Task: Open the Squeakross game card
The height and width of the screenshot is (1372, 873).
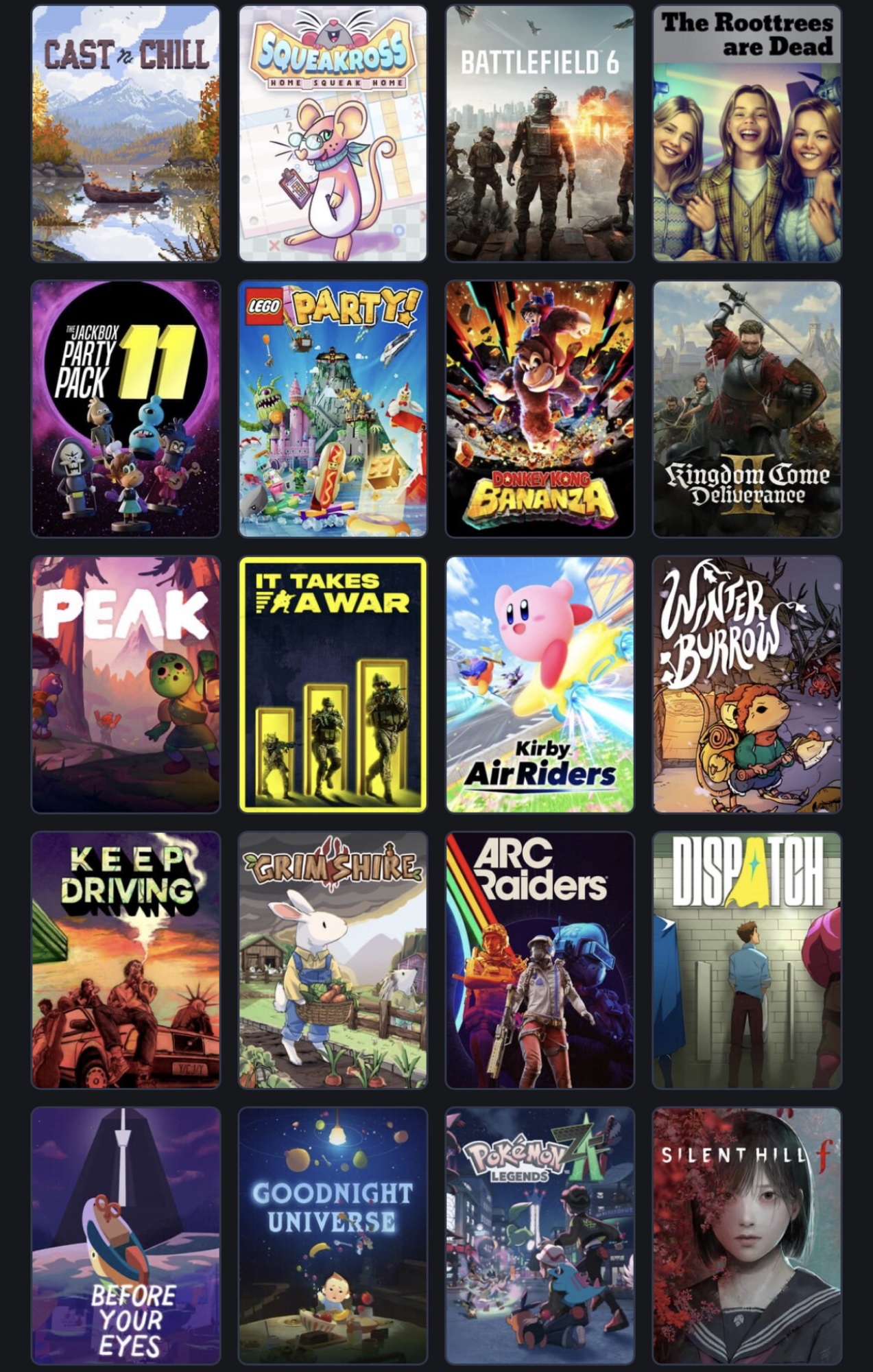Action: (333, 134)
